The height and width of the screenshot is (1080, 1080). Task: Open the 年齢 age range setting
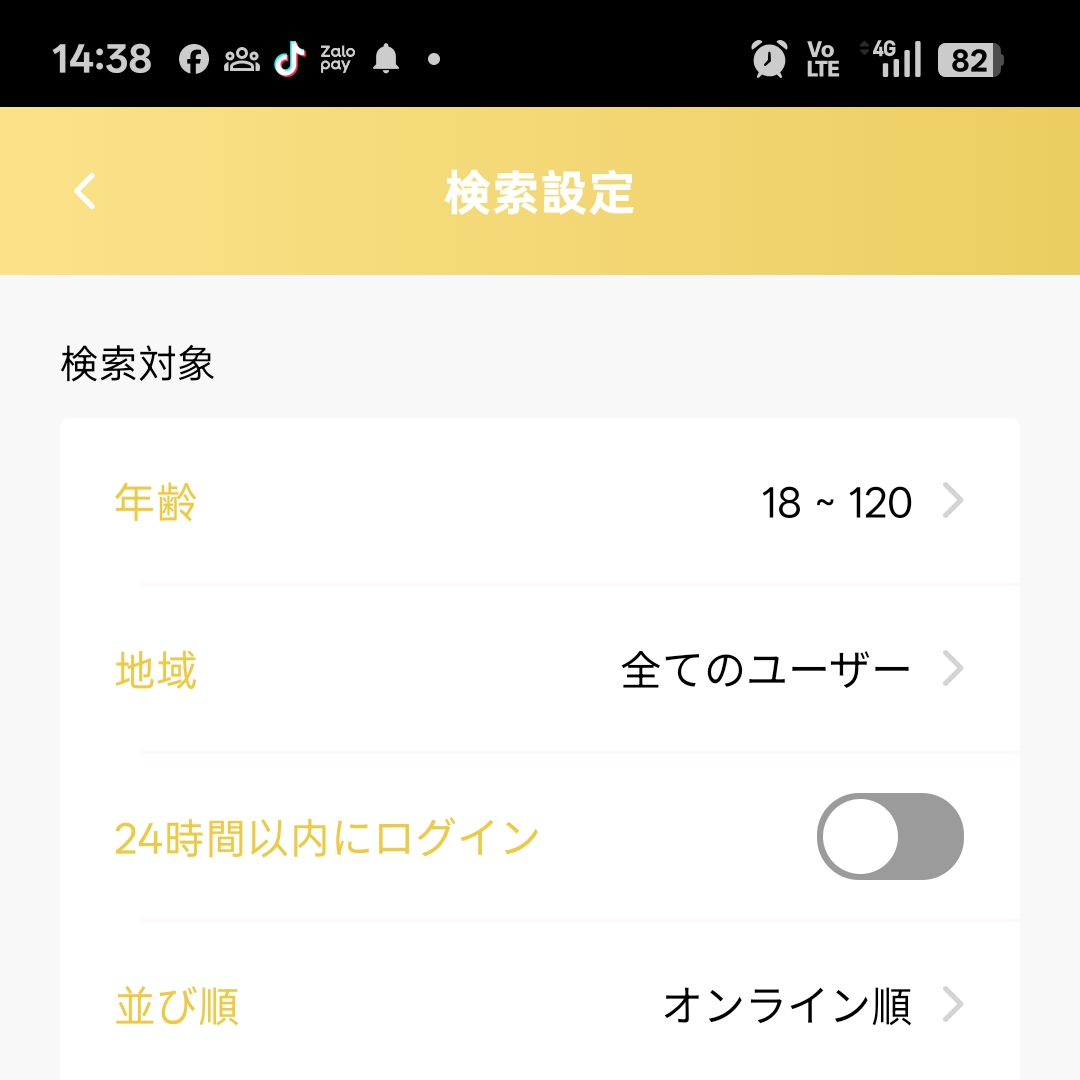[x=540, y=502]
